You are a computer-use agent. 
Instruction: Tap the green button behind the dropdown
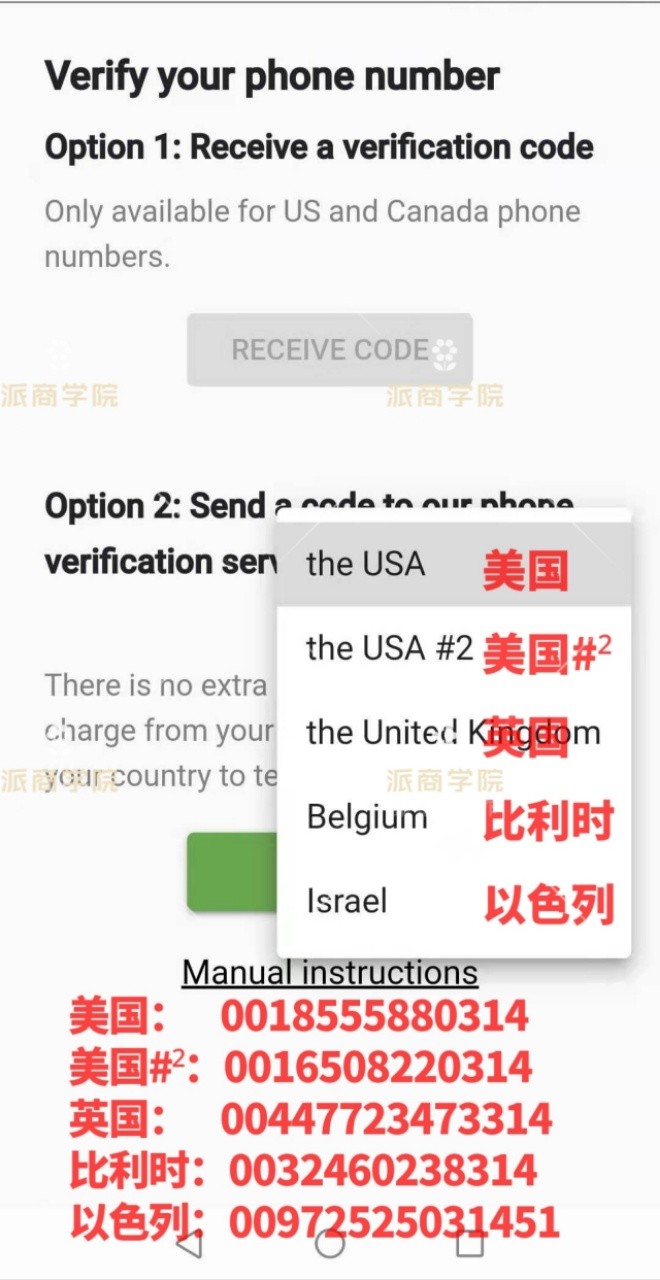click(232, 872)
